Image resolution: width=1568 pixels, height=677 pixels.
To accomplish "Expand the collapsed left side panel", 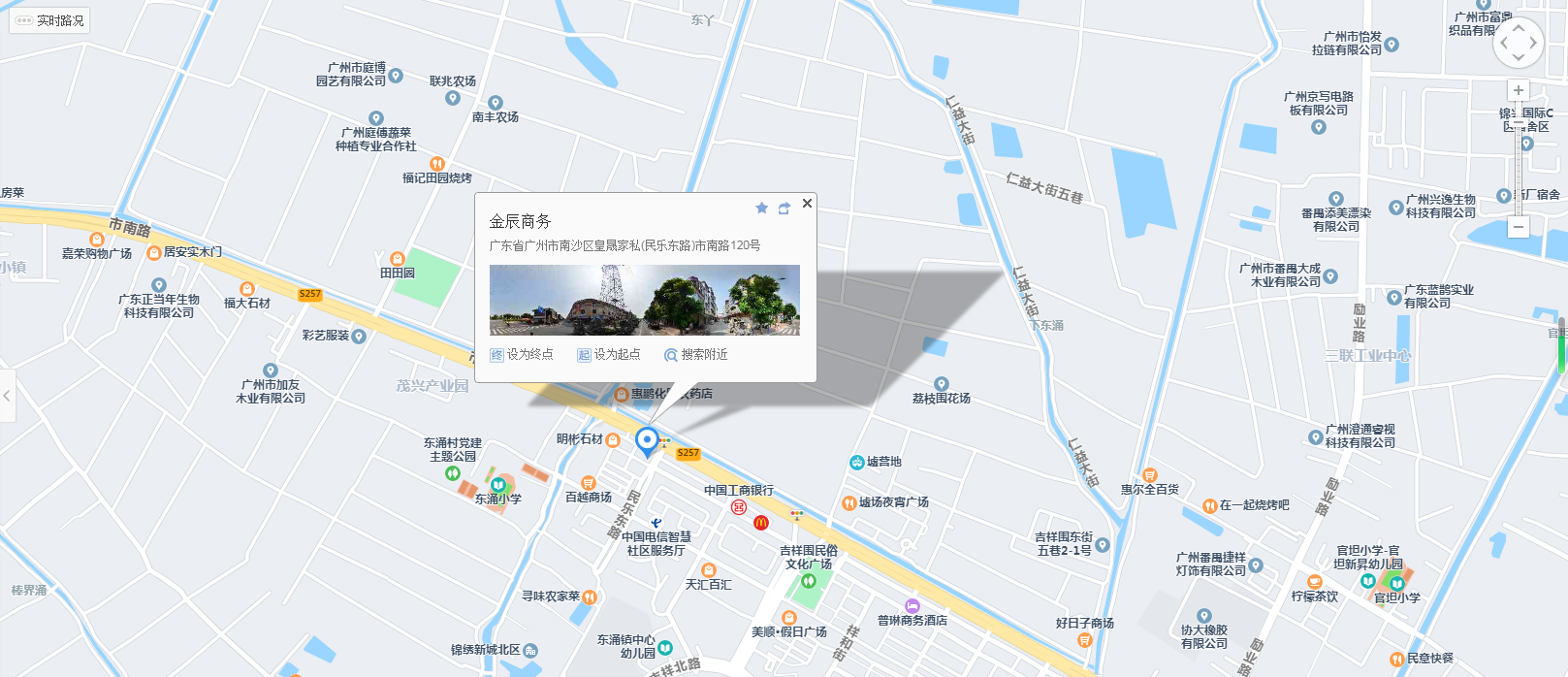I will coord(7,396).
